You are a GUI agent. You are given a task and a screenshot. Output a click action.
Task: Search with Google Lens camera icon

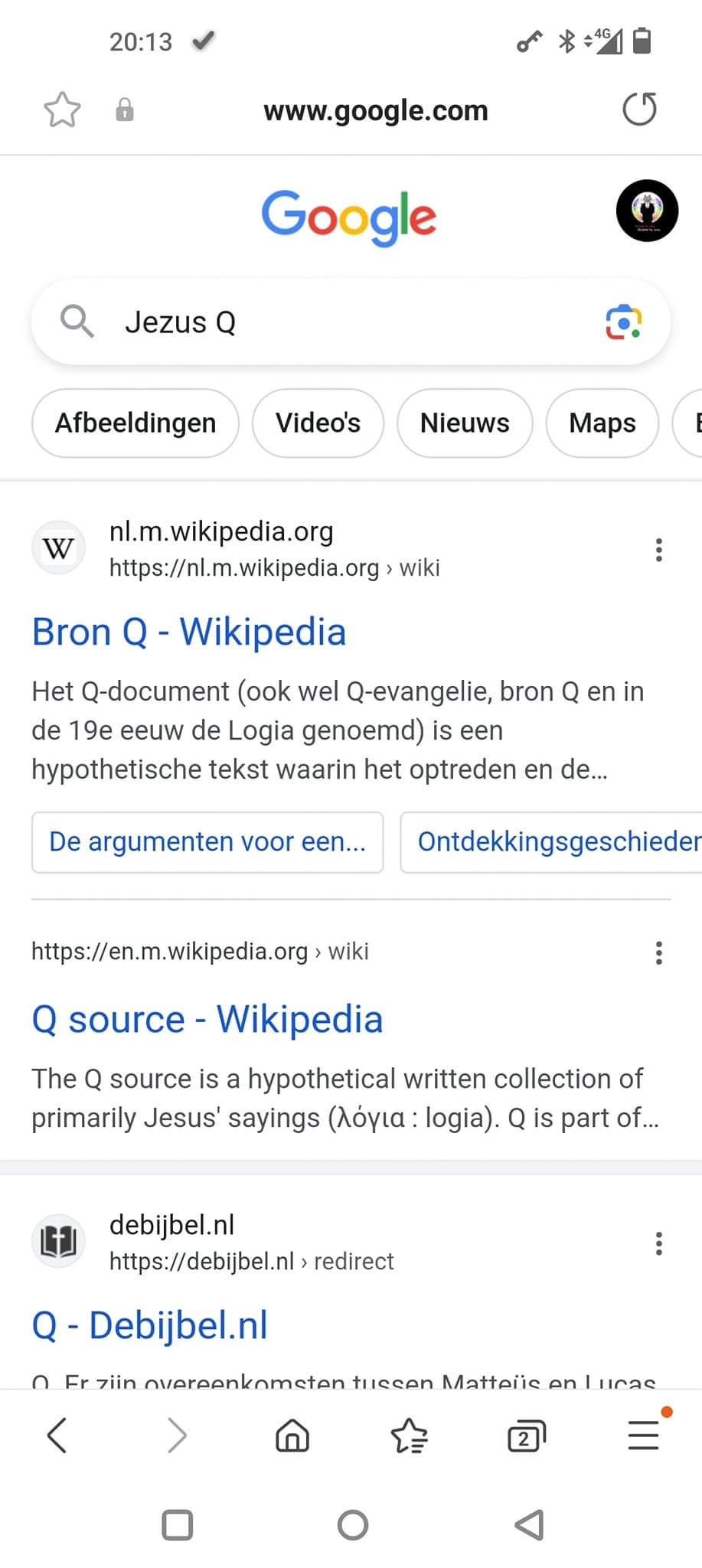[x=624, y=322]
